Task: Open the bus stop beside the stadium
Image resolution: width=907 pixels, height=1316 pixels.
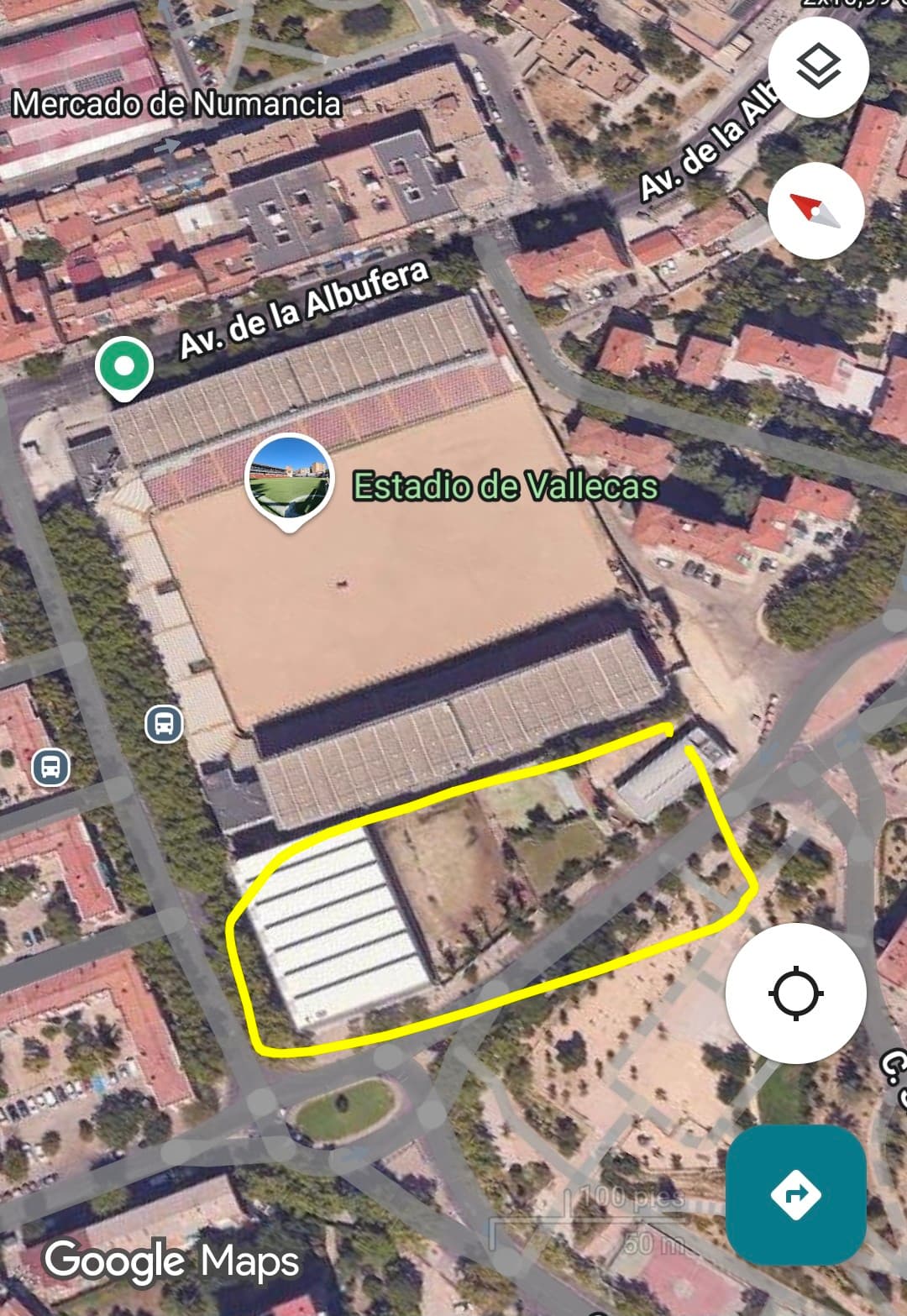Action: [x=164, y=723]
